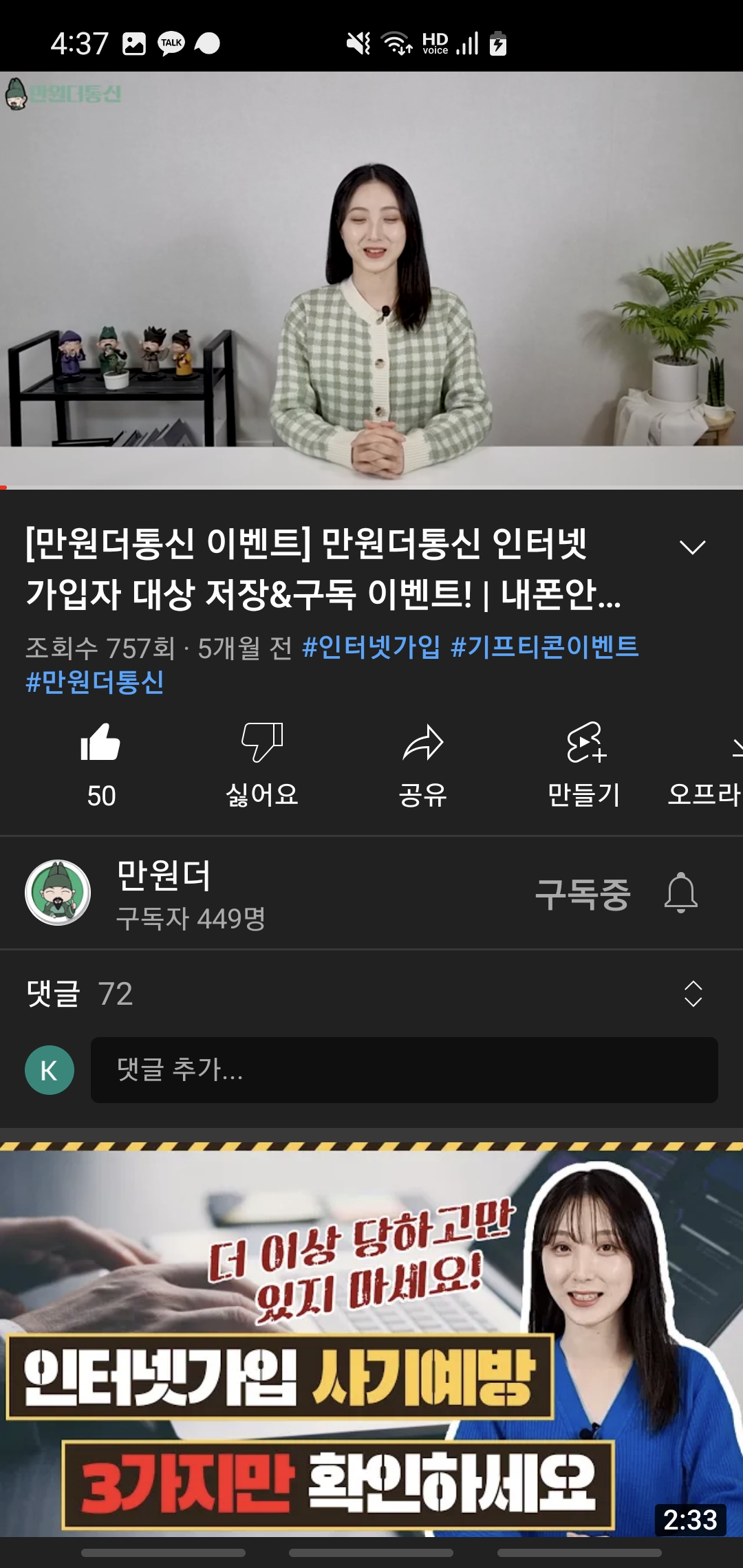Image resolution: width=743 pixels, height=1568 pixels.
Task: Share this video via 공유
Action: coord(422,763)
